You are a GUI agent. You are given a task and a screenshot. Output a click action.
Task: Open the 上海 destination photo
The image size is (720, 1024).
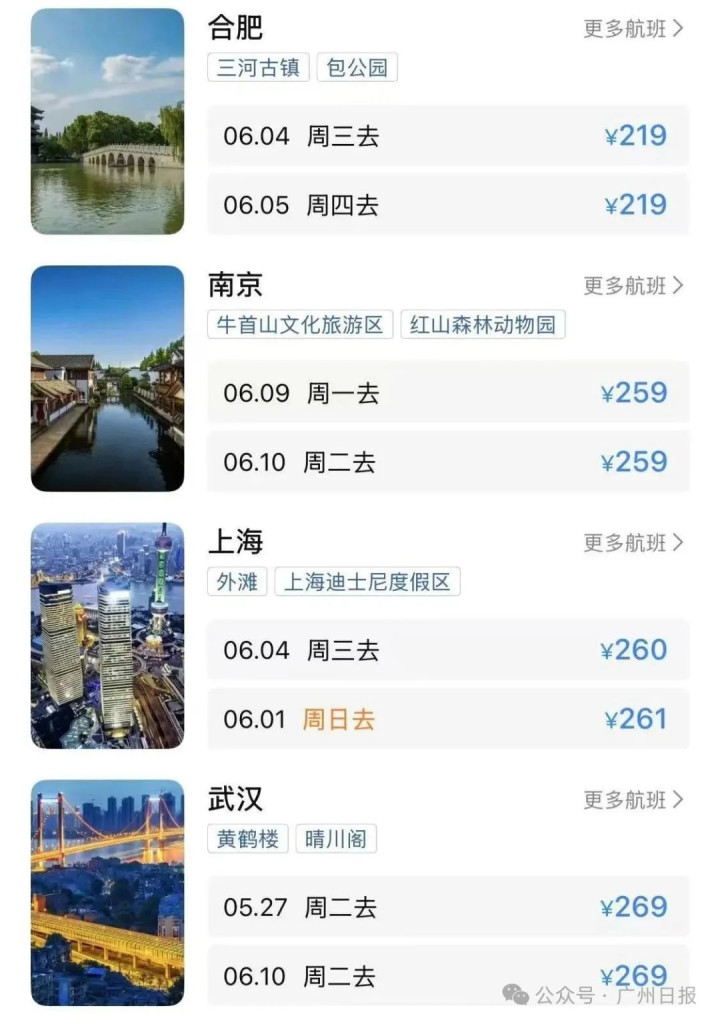point(108,635)
